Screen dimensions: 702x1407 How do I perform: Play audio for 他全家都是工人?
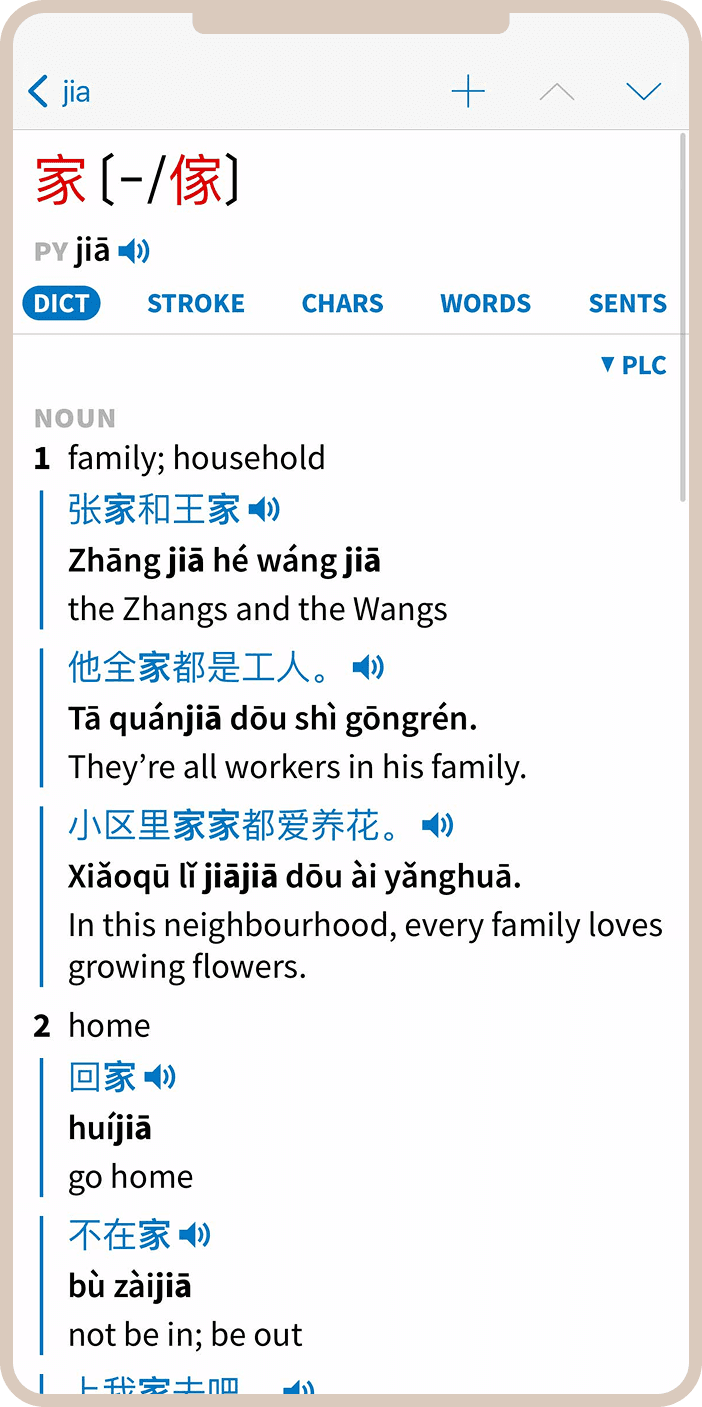click(368, 667)
